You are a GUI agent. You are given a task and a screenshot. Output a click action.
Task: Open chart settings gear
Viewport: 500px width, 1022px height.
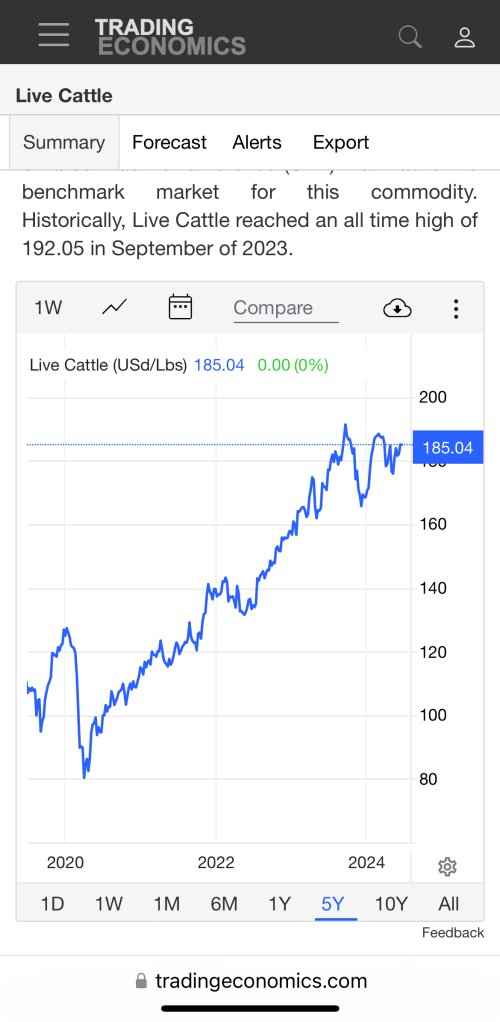[447, 867]
